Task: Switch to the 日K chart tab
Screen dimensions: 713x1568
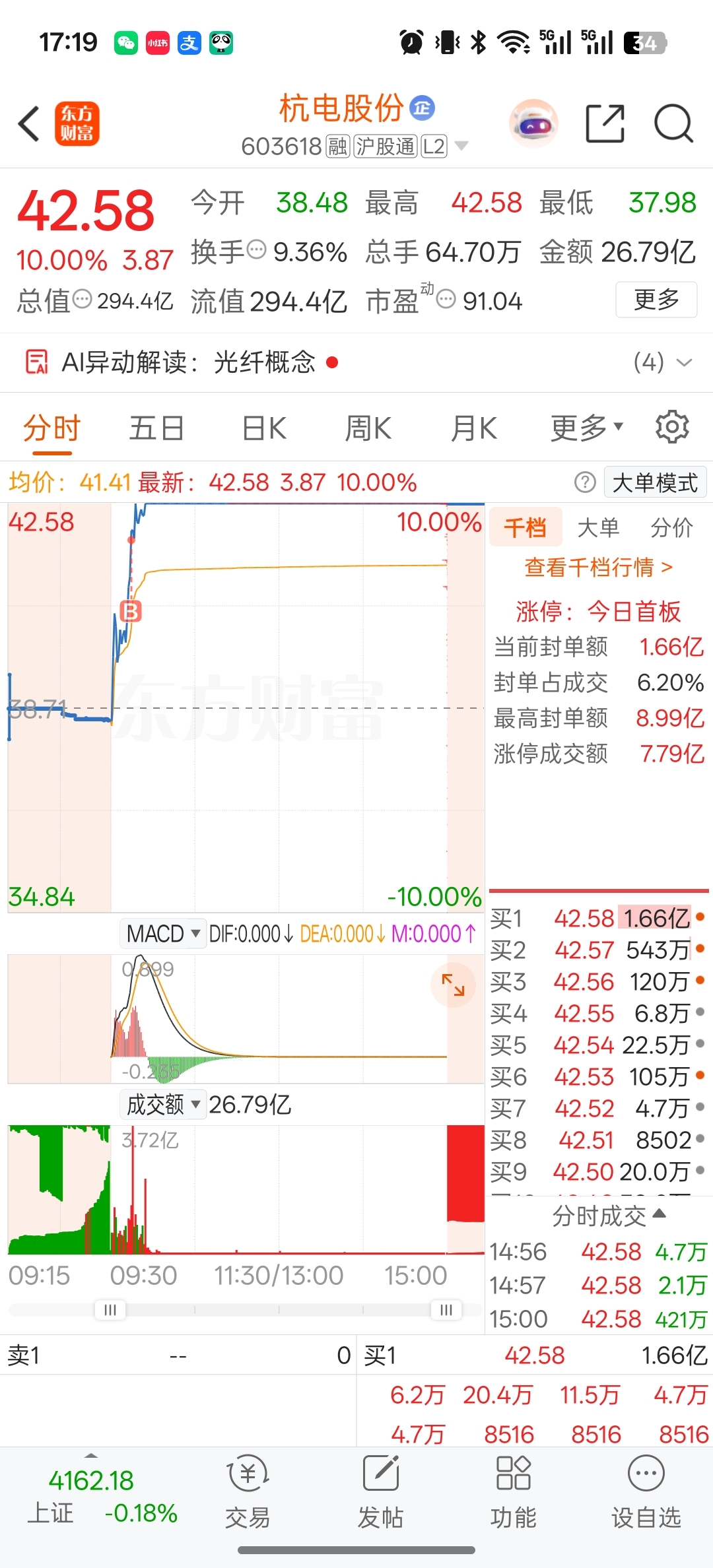Action: click(x=264, y=428)
